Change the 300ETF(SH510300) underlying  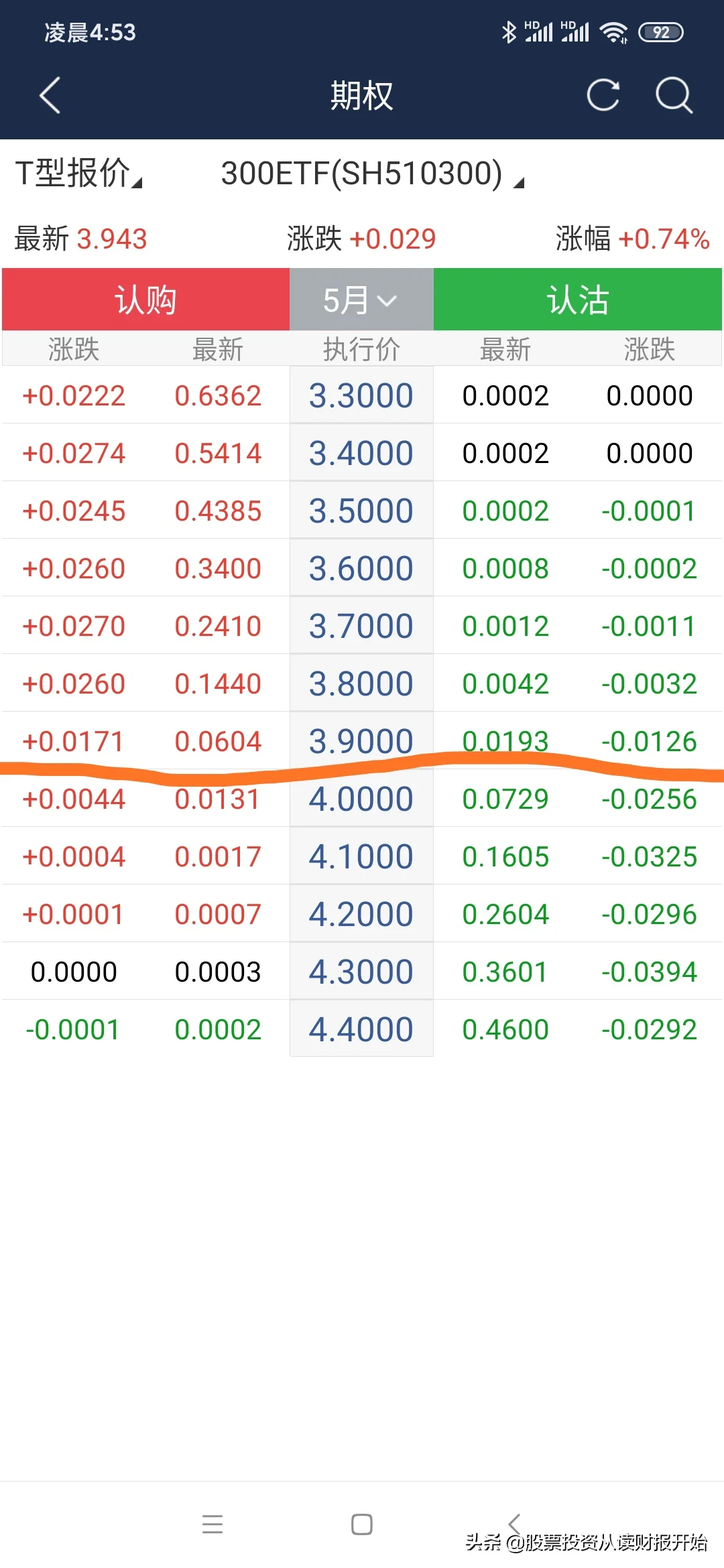(372, 174)
